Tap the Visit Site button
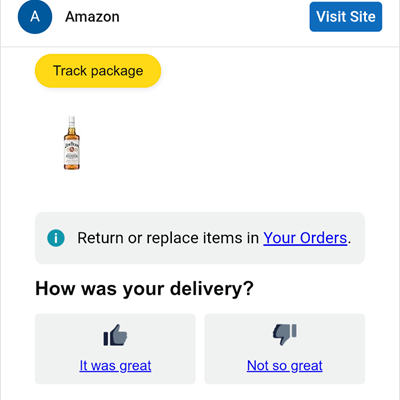The width and height of the screenshot is (400, 400). pos(346,17)
